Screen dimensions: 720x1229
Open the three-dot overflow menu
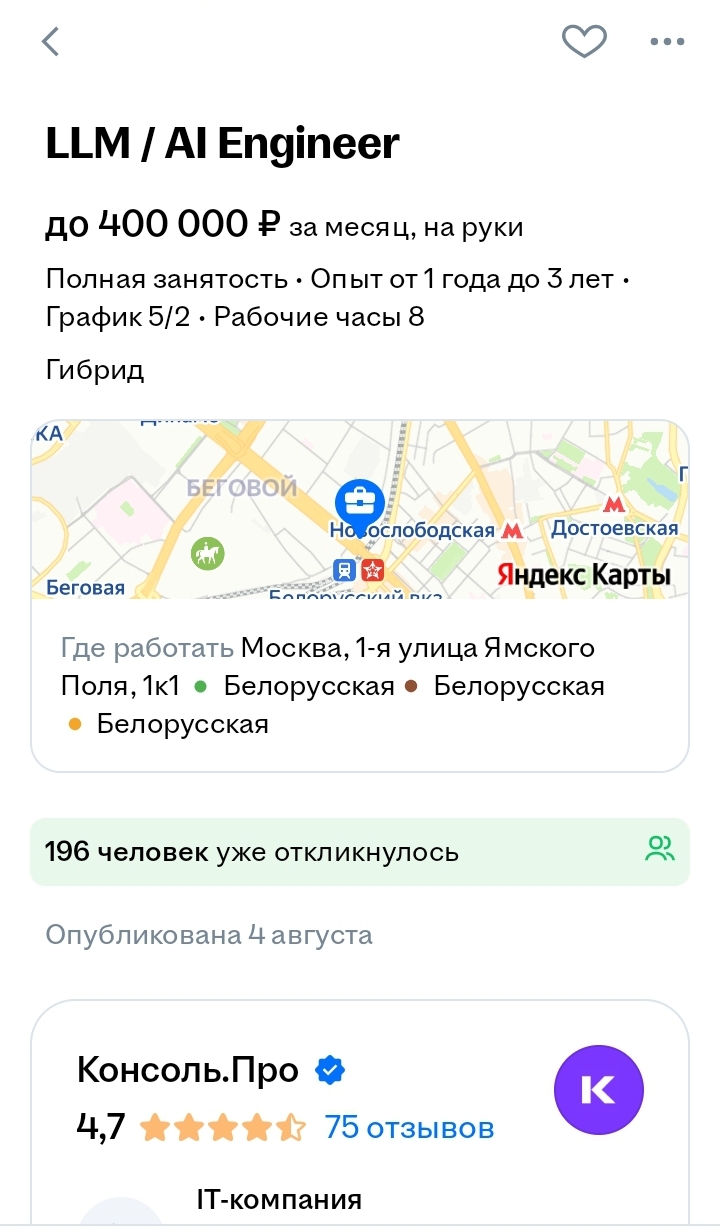click(x=667, y=42)
